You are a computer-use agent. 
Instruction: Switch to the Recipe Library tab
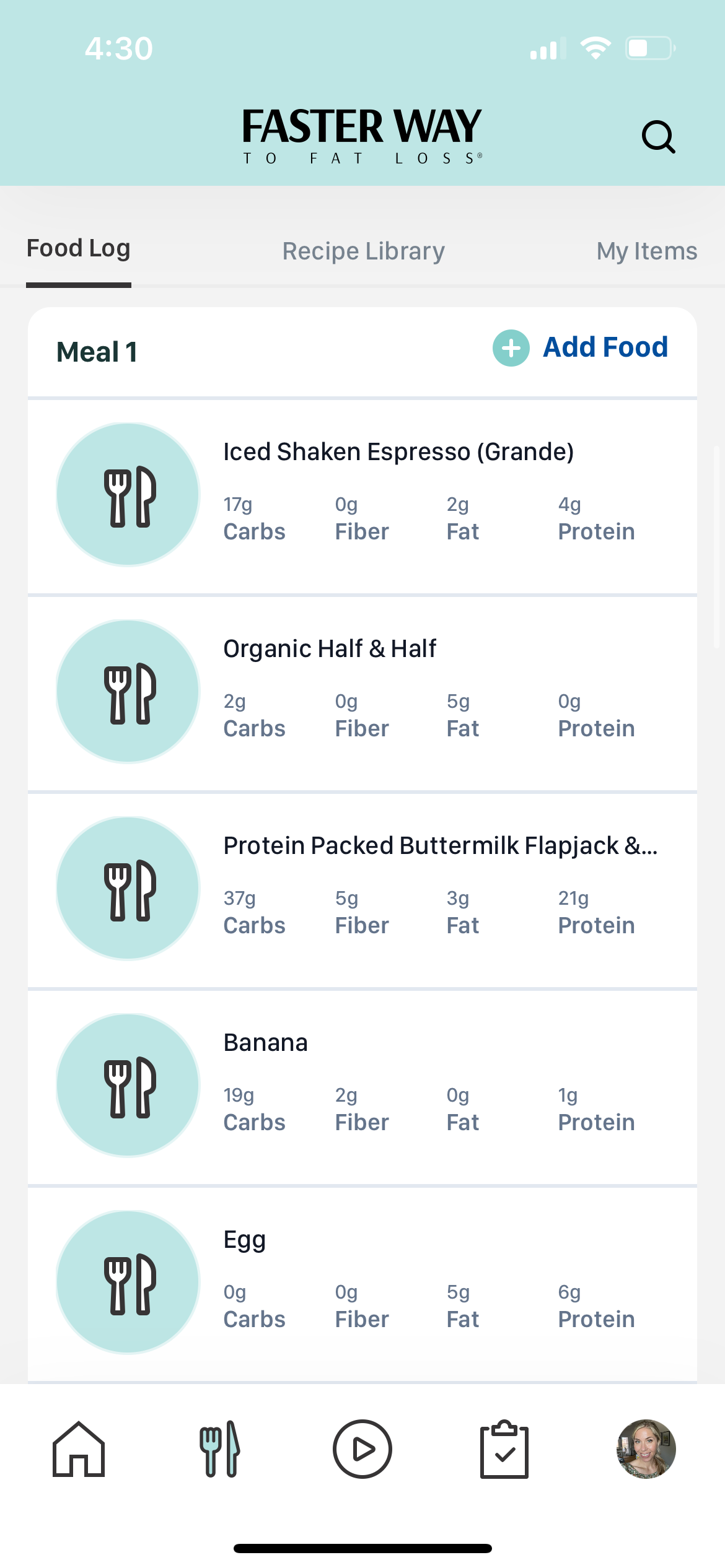point(362,251)
